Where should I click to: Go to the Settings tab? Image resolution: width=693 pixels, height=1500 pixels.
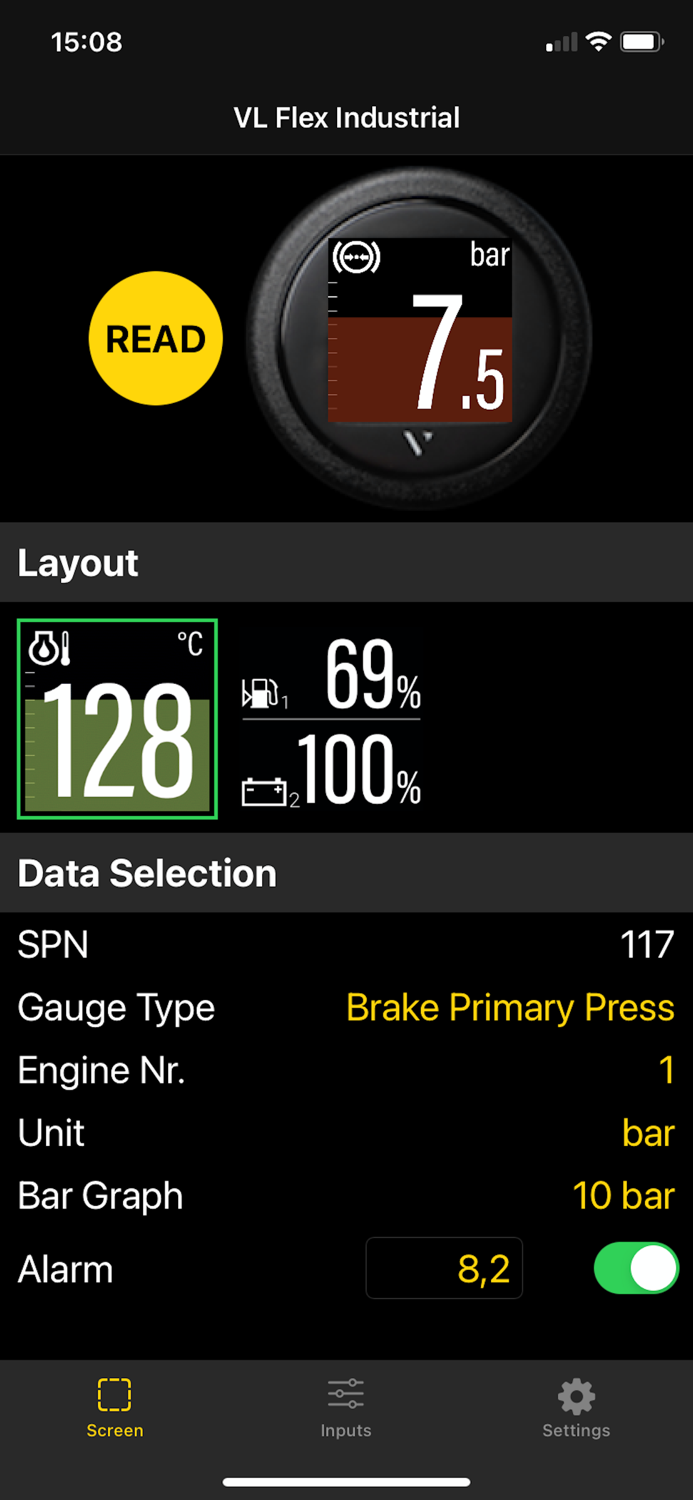(576, 1406)
